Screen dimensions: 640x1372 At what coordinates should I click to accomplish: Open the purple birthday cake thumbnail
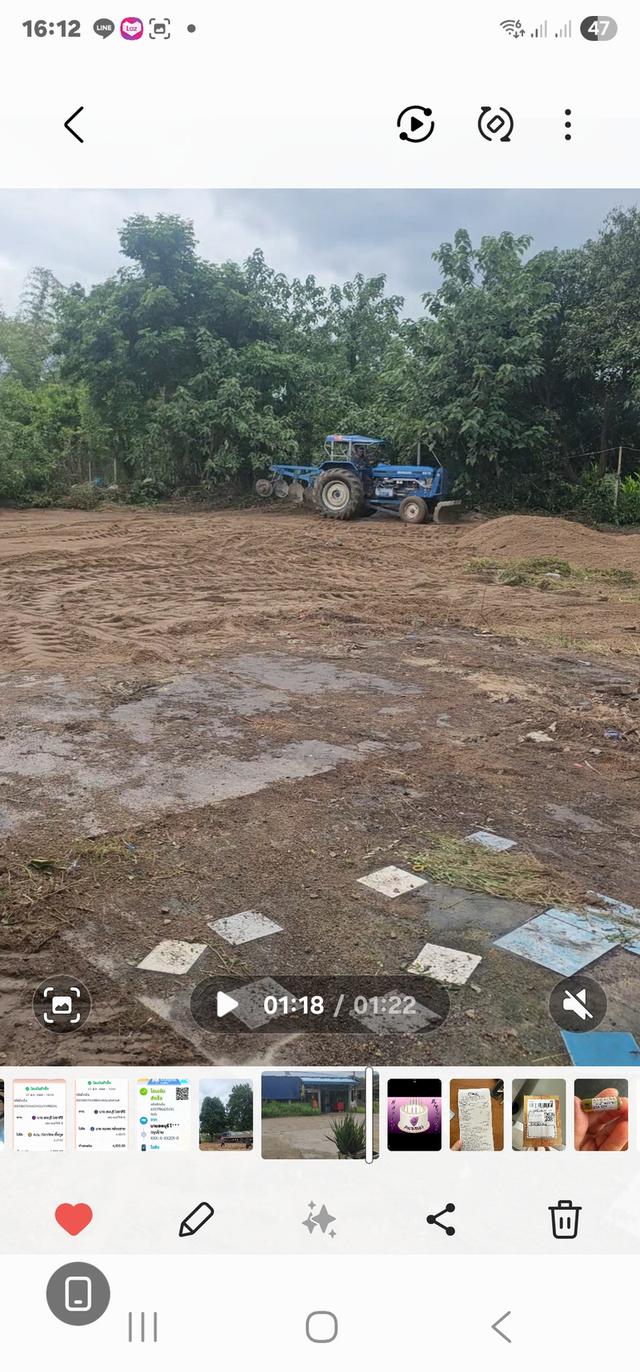[414, 1114]
